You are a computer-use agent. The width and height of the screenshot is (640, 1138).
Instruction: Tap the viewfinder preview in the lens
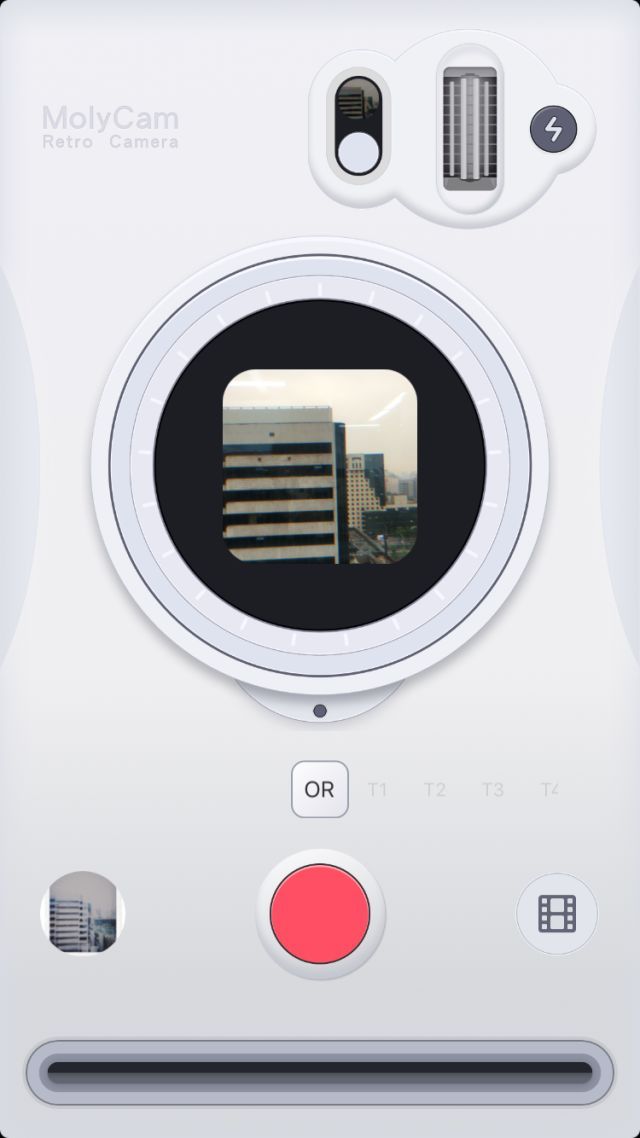coord(320,466)
